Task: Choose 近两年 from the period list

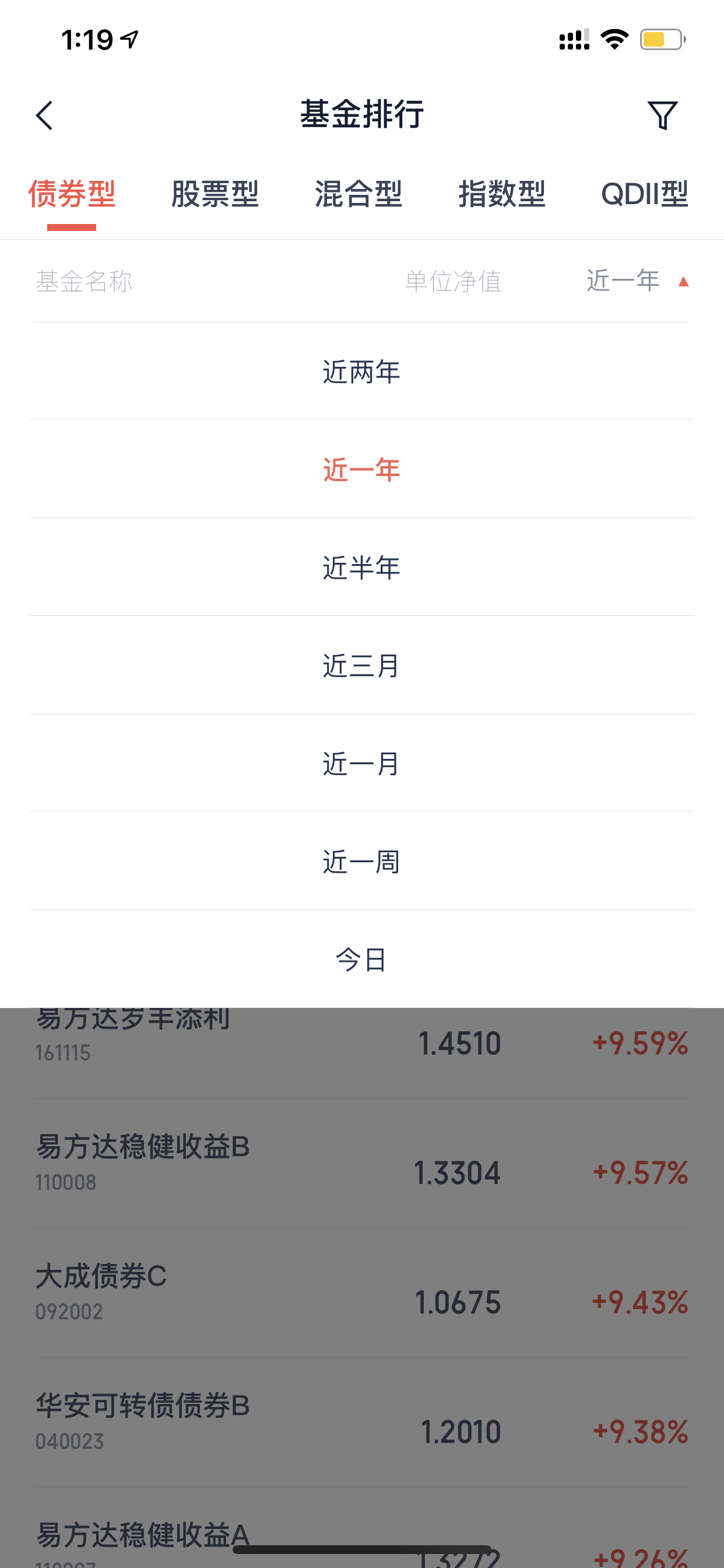Action: pos(362,372)
